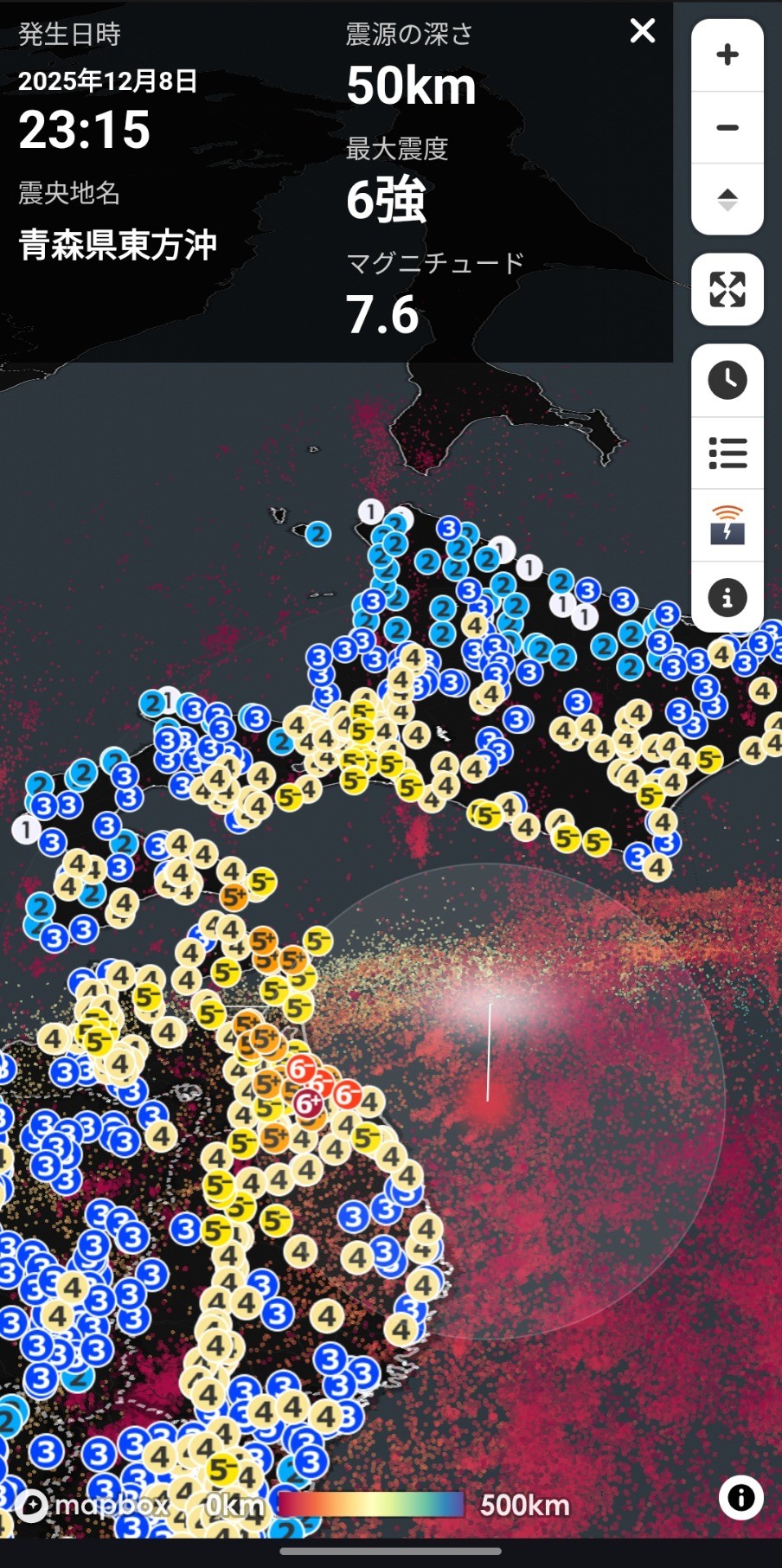Open the app info button

point(728,597)
